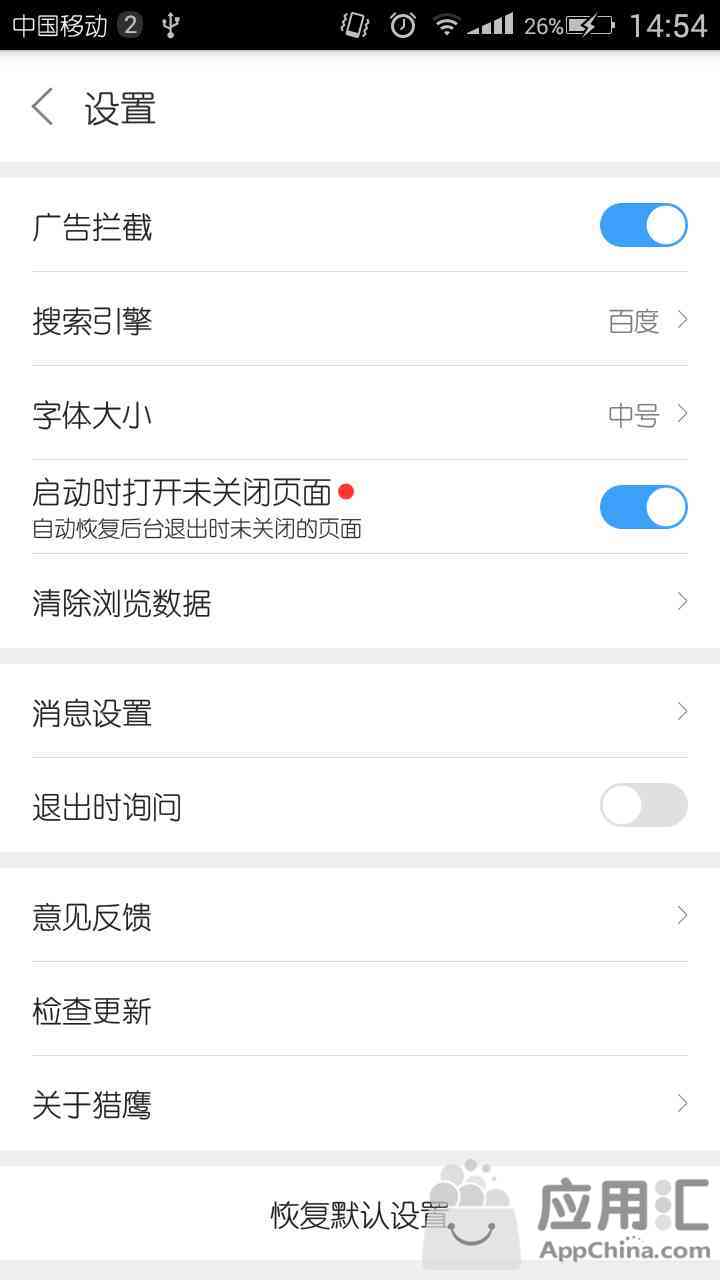
Task: Turn off the 广告拦截 switch
Action: (643, 225)
